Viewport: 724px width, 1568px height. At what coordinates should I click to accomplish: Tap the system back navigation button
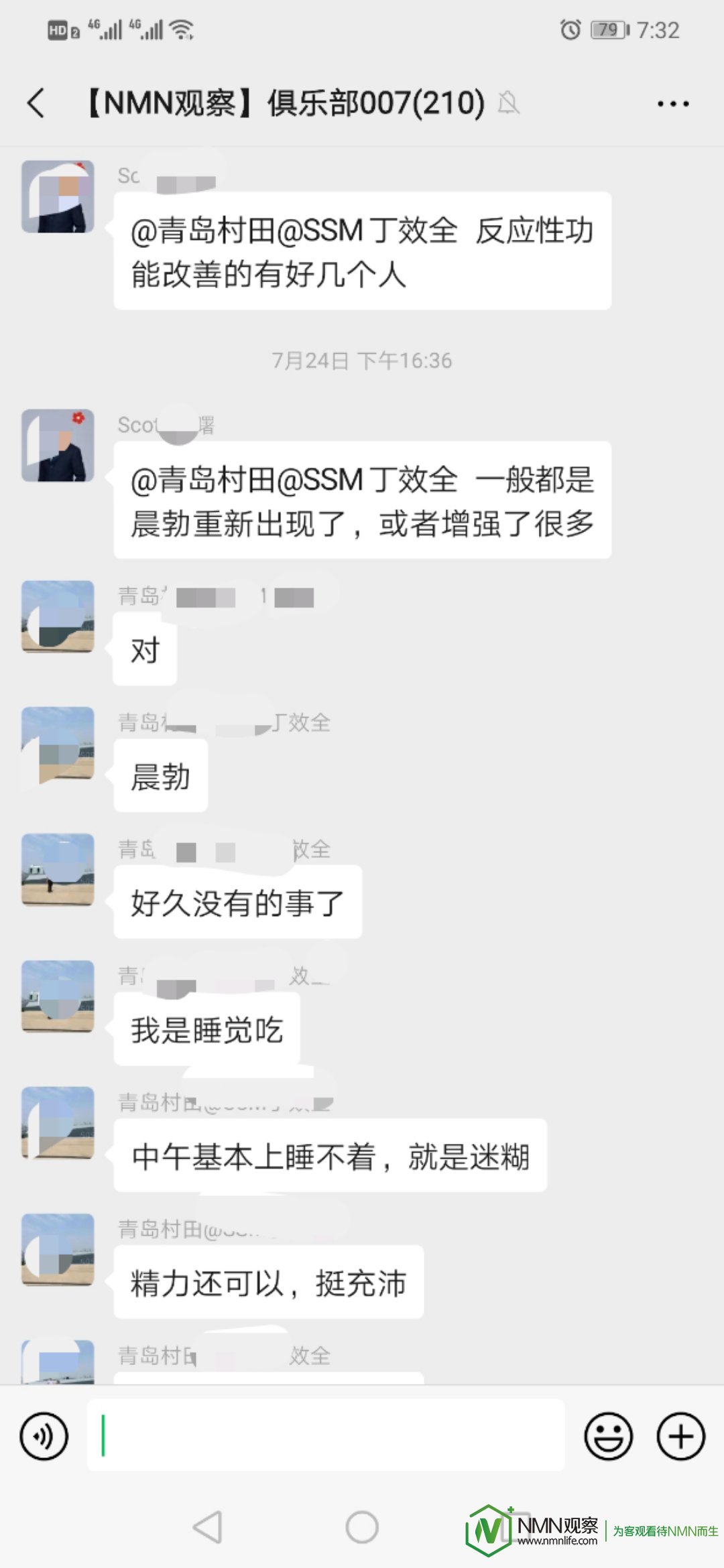pos(208,1527)
